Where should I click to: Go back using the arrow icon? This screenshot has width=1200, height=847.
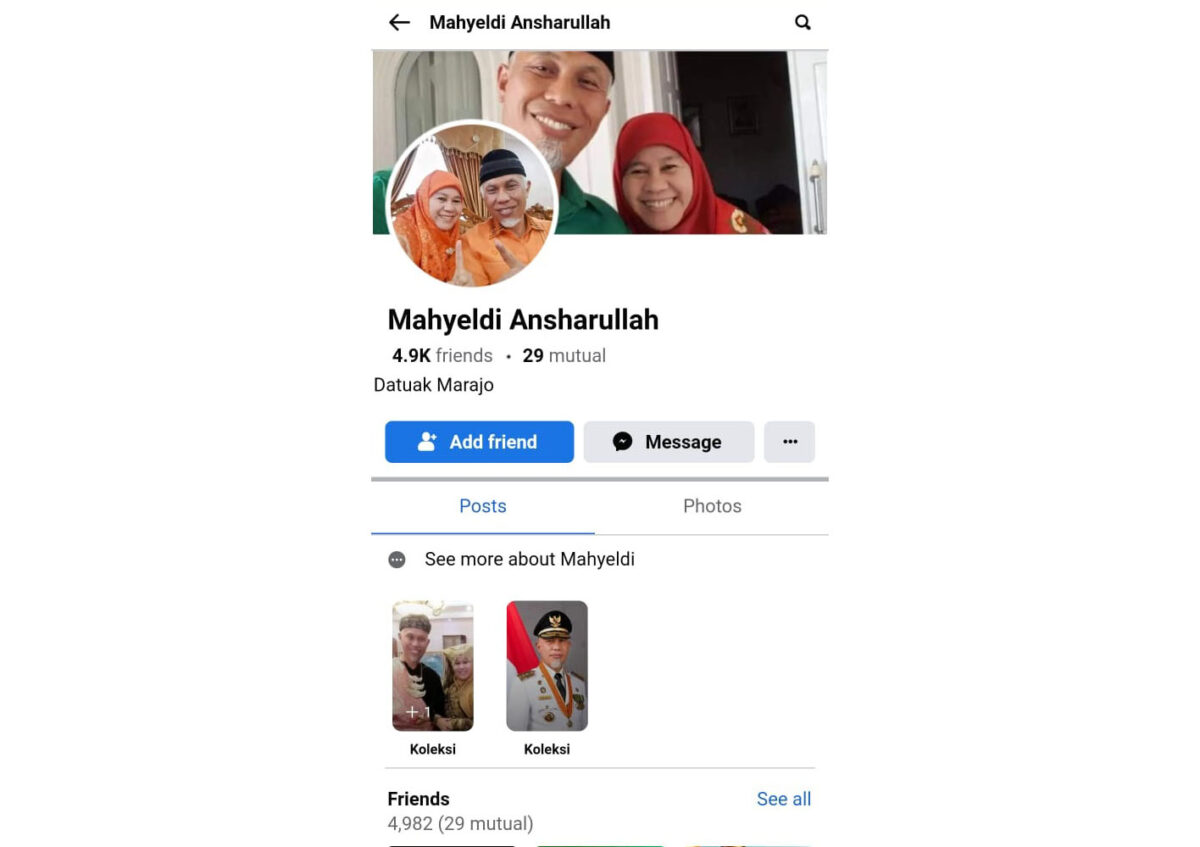point(399,22)
